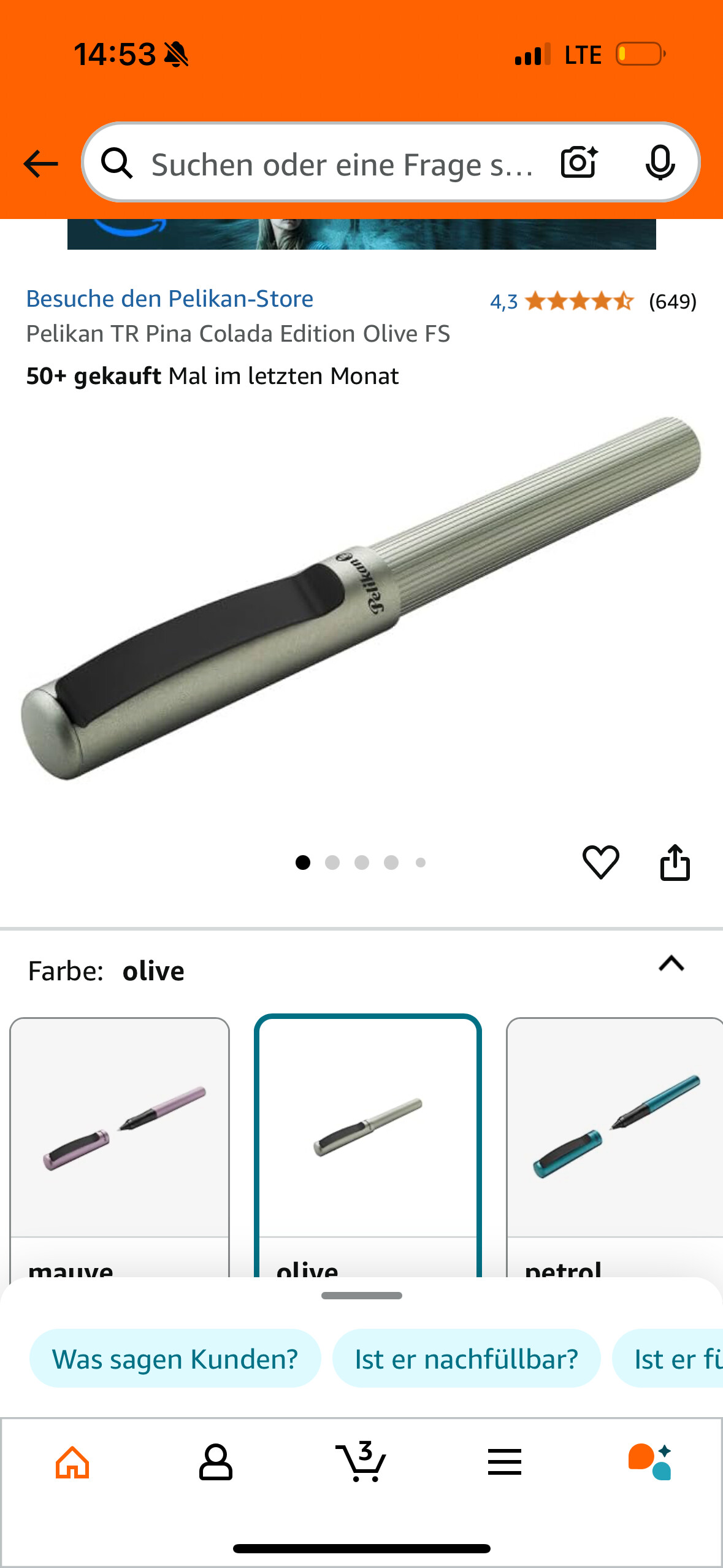Ask "Was sagen Kunden?"

pyautogui.click(x=175, y=1359)
